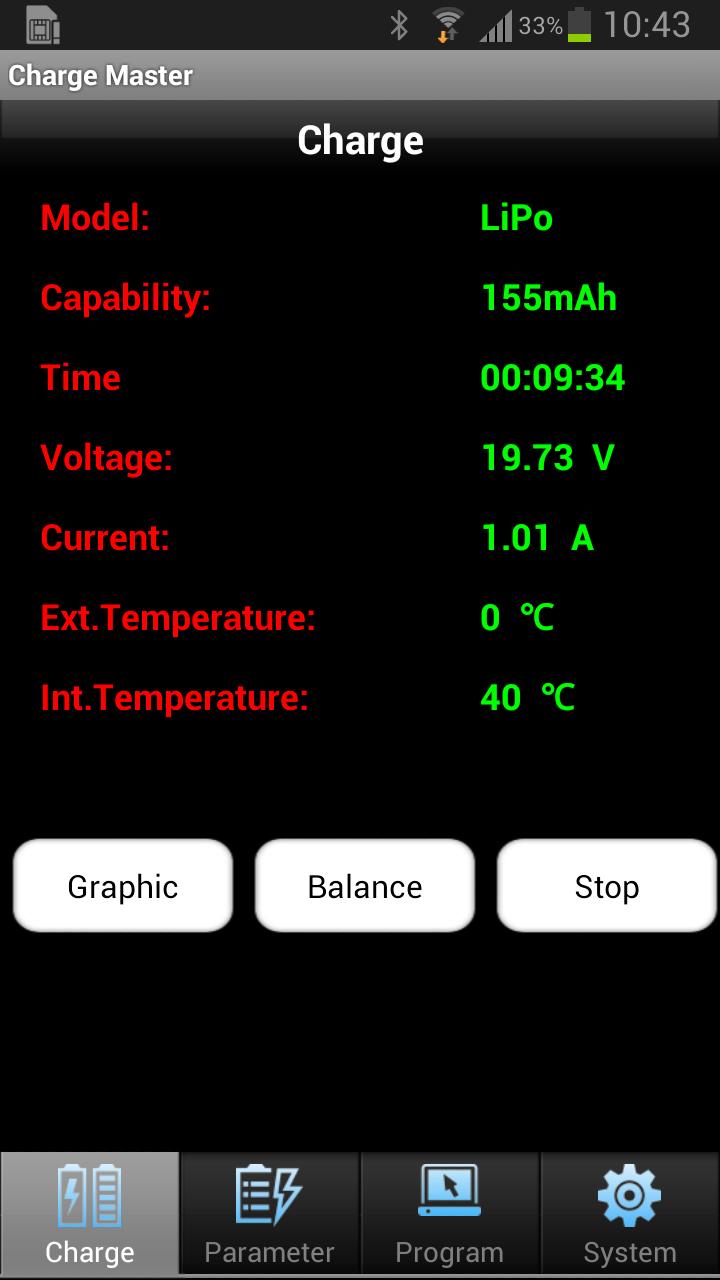Tap the Wi-Fi signal icon
This screenshot has height=1280, width=720.
[x=446, y=24]
